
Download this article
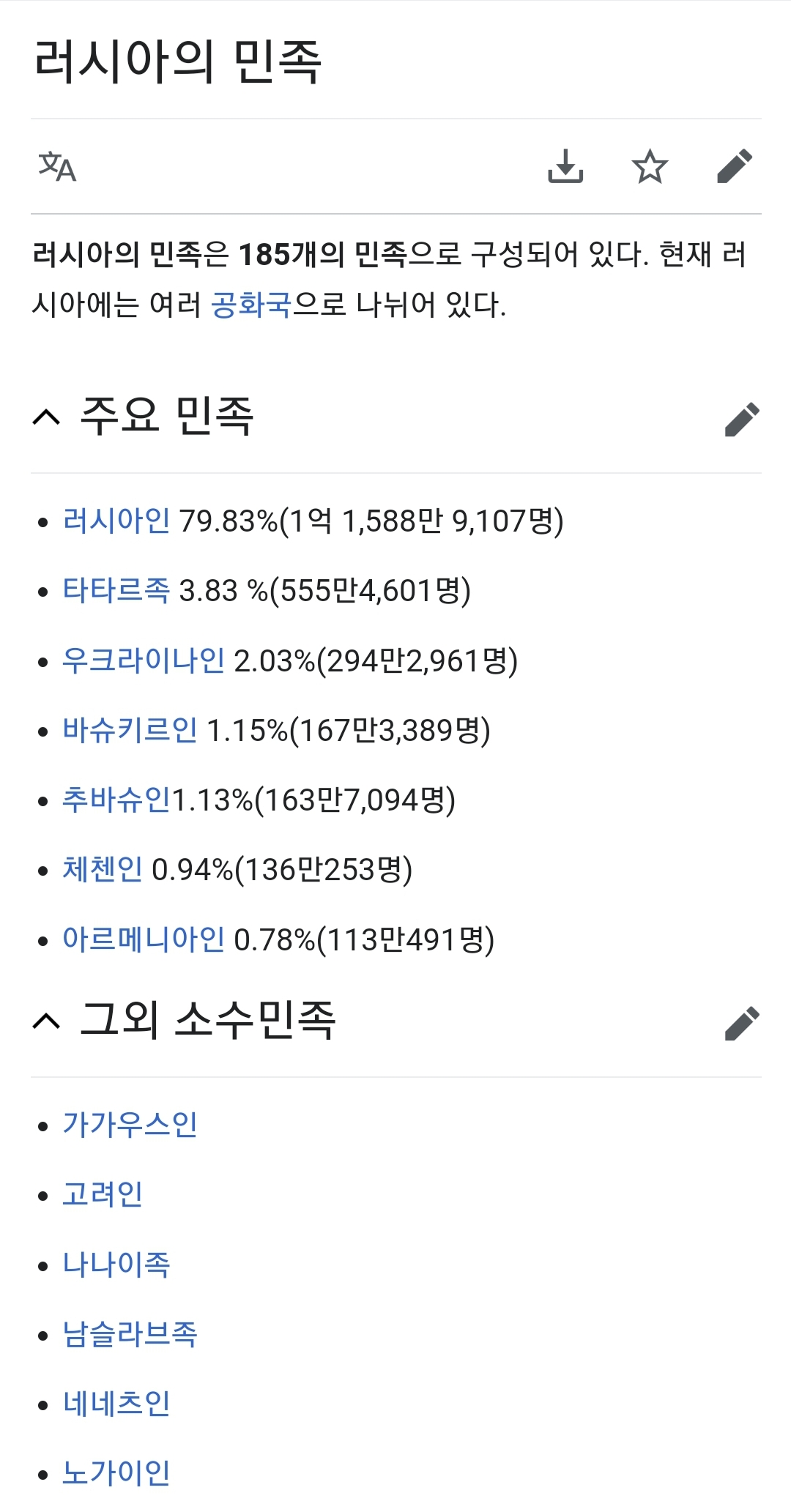[x=565, y=166]
